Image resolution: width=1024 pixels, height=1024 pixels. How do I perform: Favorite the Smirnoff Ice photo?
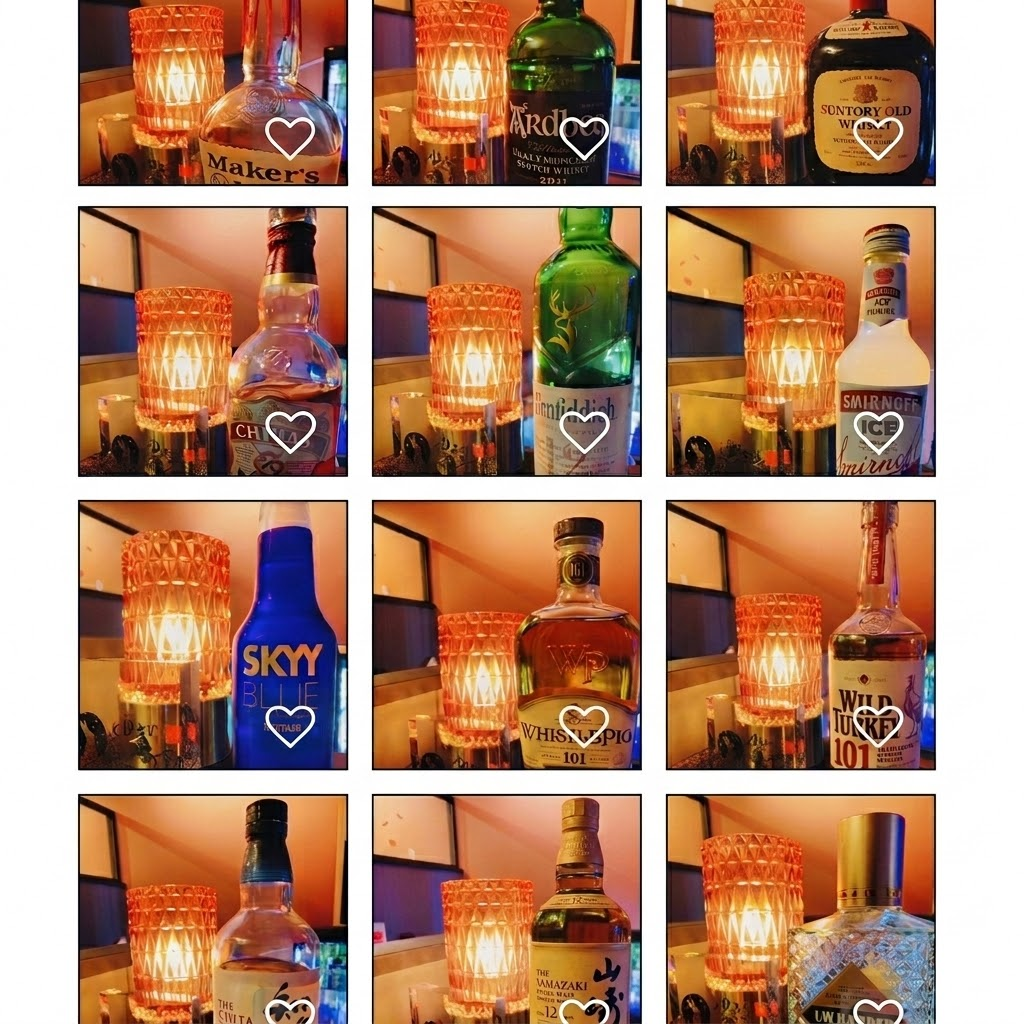point(878,431)
